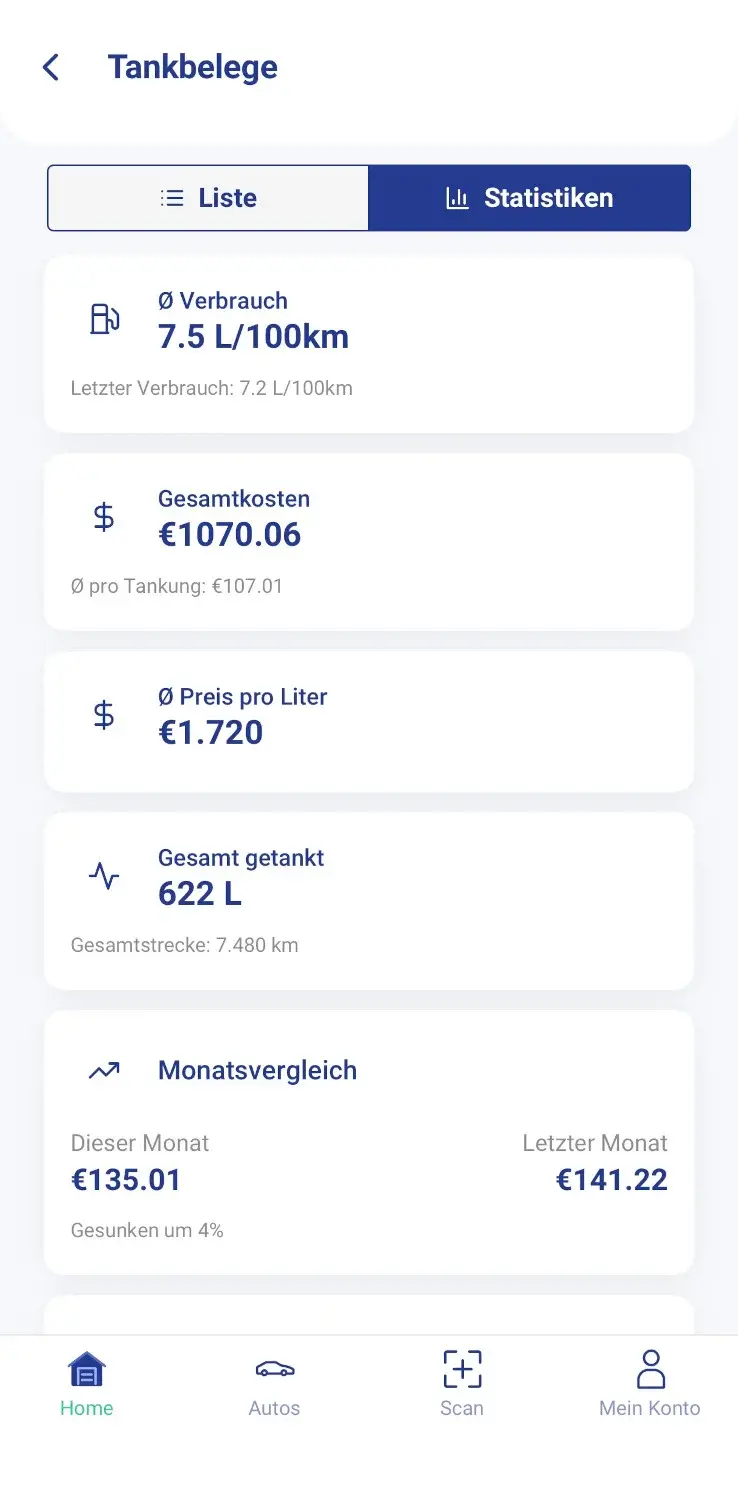The height and width of the screenshot is (1500, 738).
Task: Open the Gesamtkosten statistics card
Action: click(x=368, y=541)
